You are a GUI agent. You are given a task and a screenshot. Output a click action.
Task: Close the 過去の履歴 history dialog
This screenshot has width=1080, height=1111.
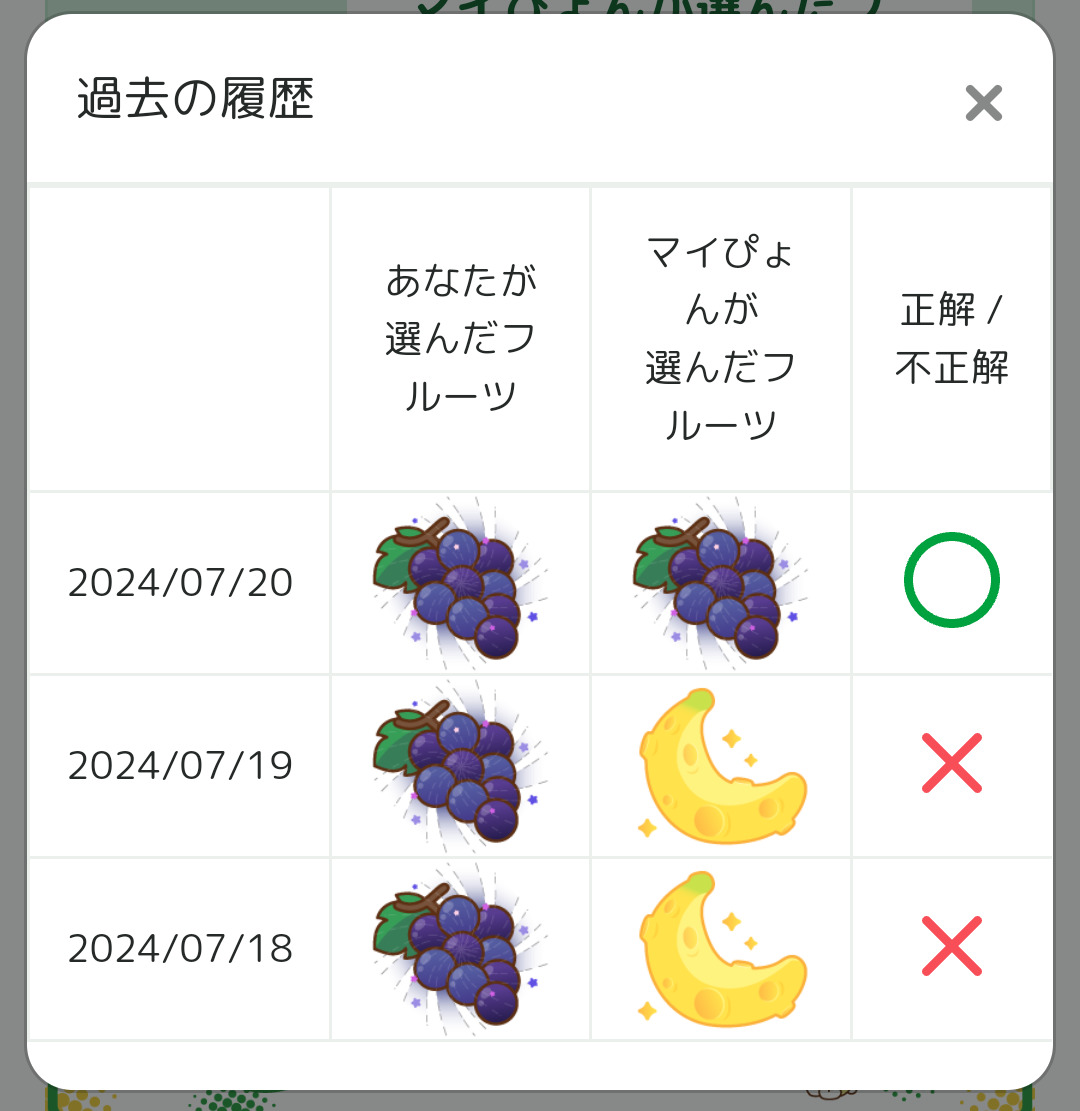984,103
